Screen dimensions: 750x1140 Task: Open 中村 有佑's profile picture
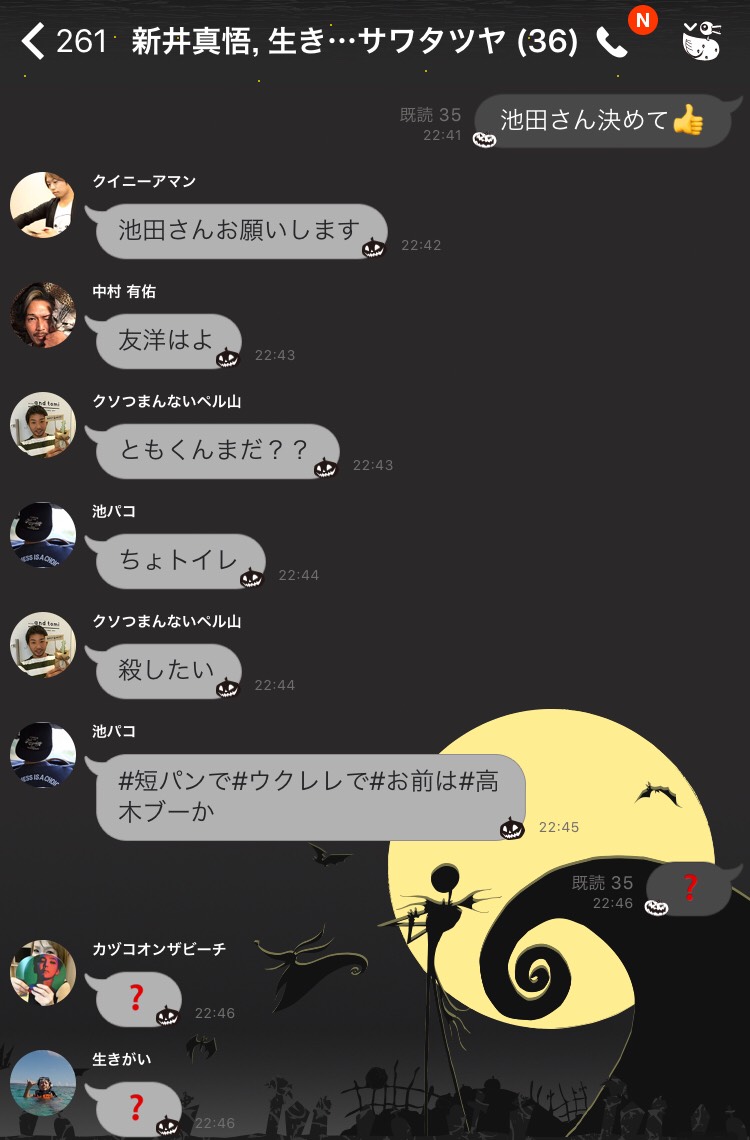tap(43, 315)
